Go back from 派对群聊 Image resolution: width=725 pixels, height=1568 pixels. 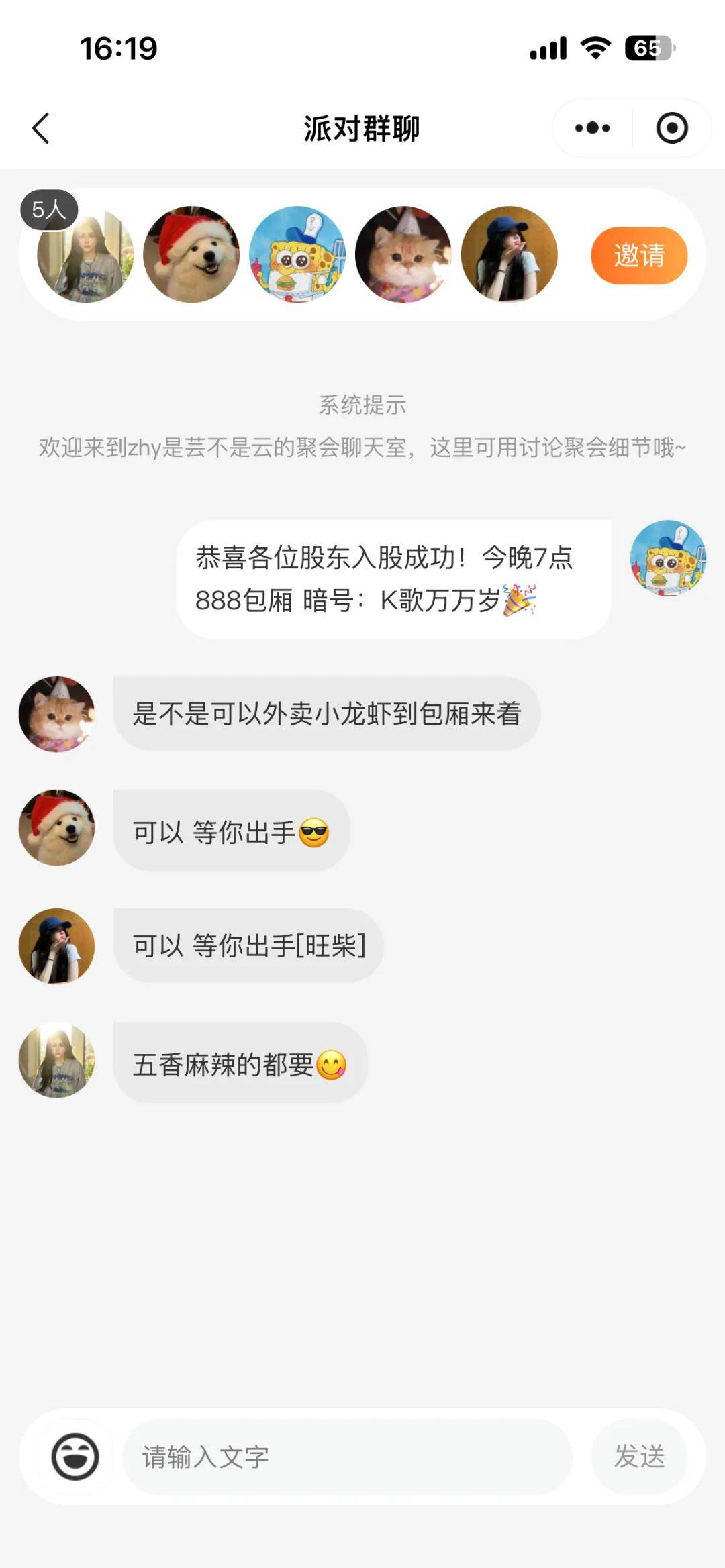tap(42, 128)
